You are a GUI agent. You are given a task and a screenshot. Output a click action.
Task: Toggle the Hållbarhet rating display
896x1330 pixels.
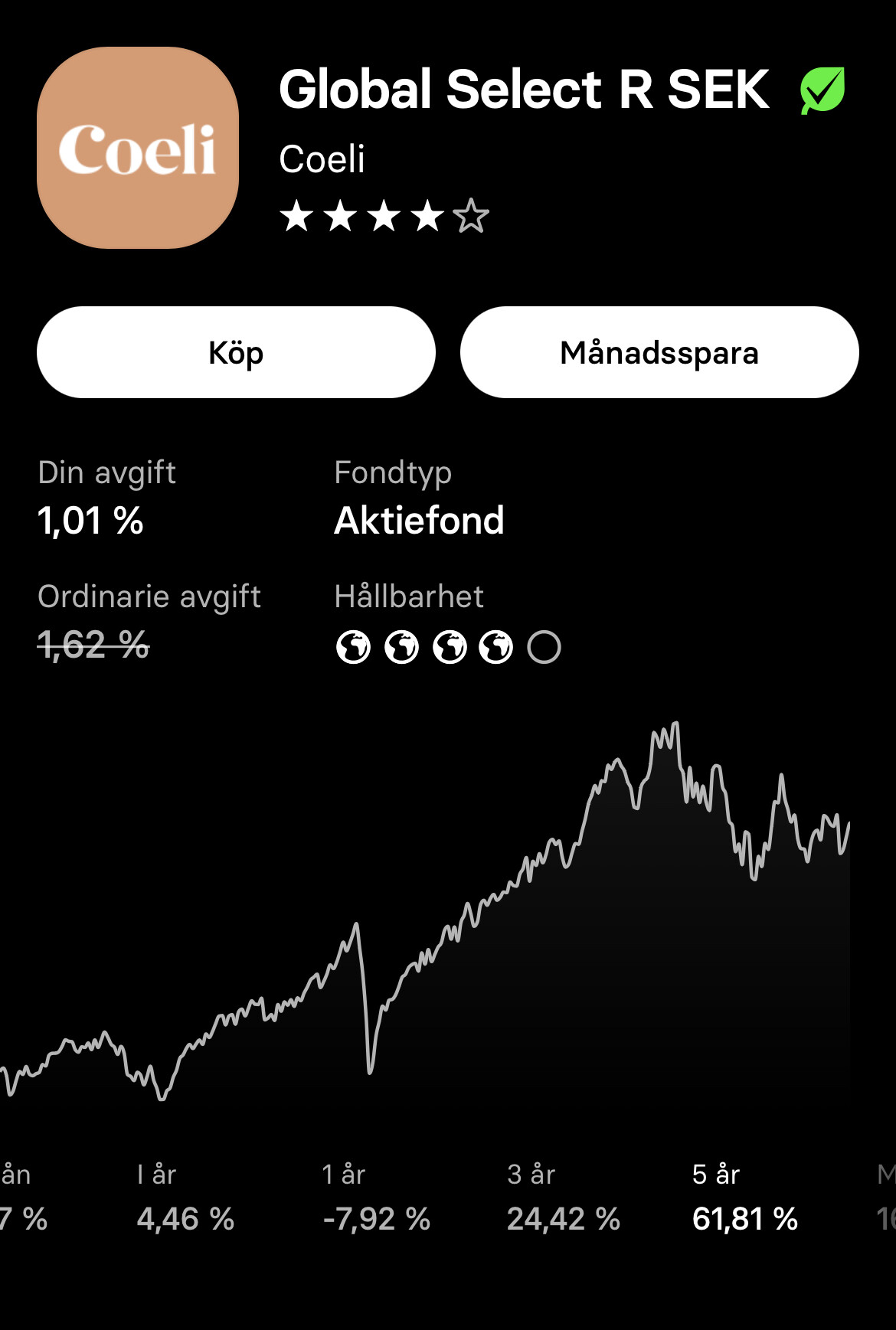click(408, 596)
